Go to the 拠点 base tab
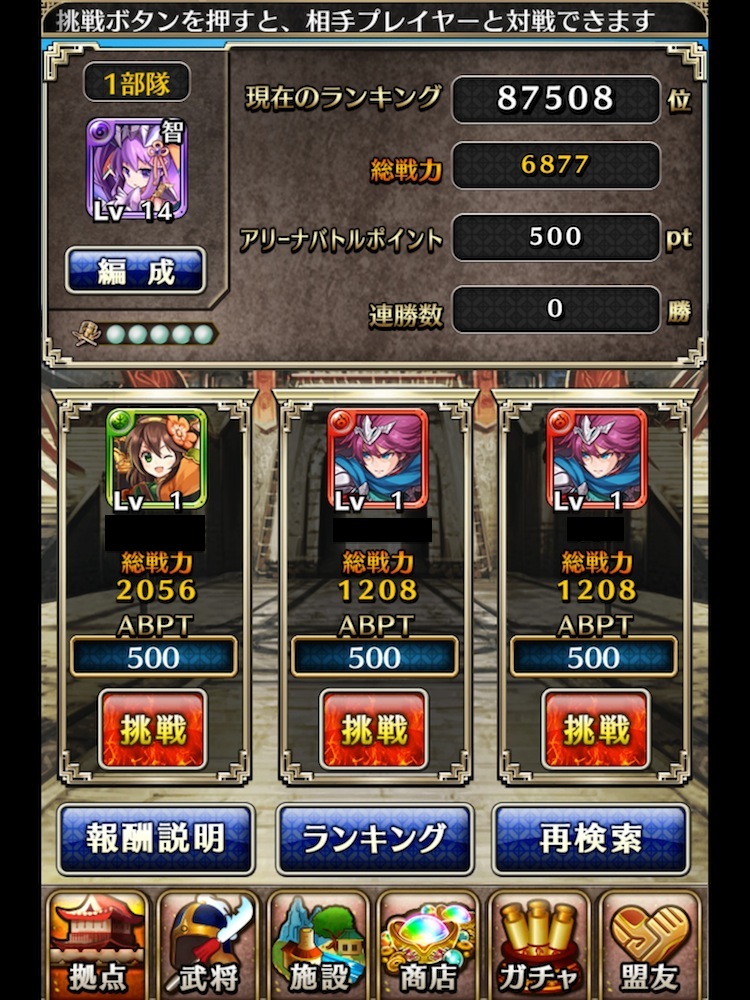Image resolution: width=750 pixels, height=1000 pixels. (97, 945)
